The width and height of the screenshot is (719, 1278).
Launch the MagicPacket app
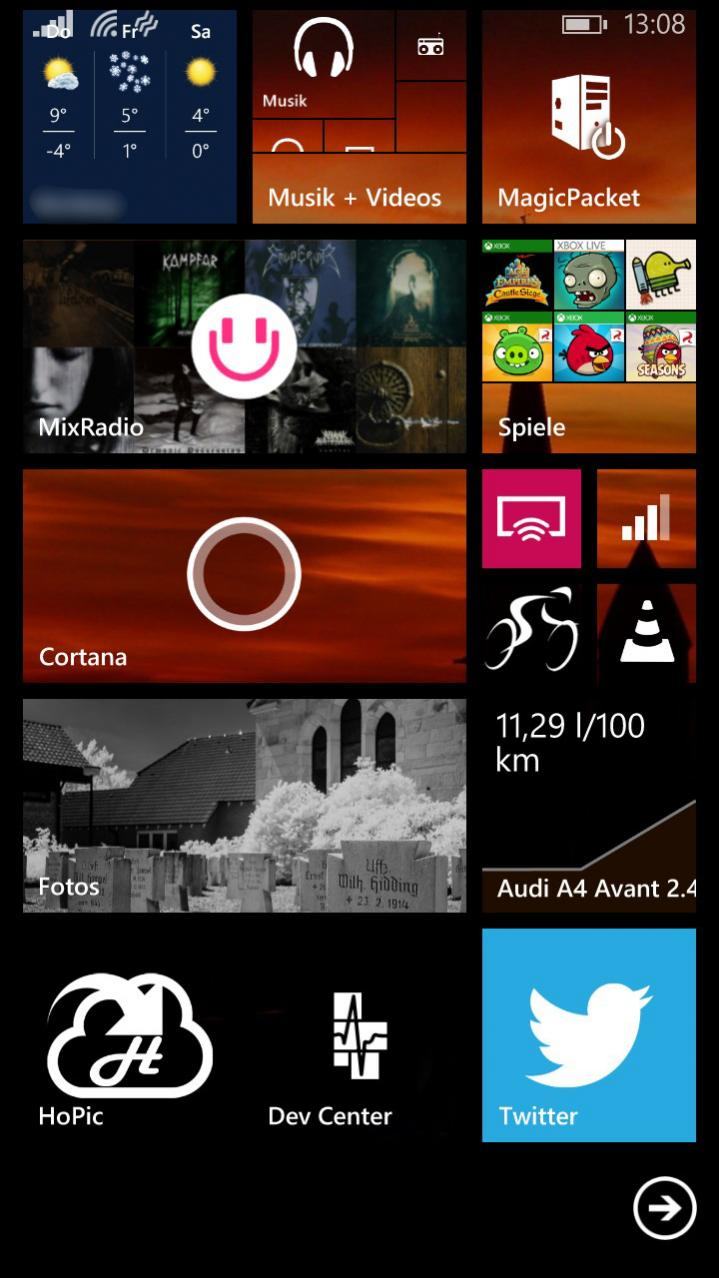(588, 117)
